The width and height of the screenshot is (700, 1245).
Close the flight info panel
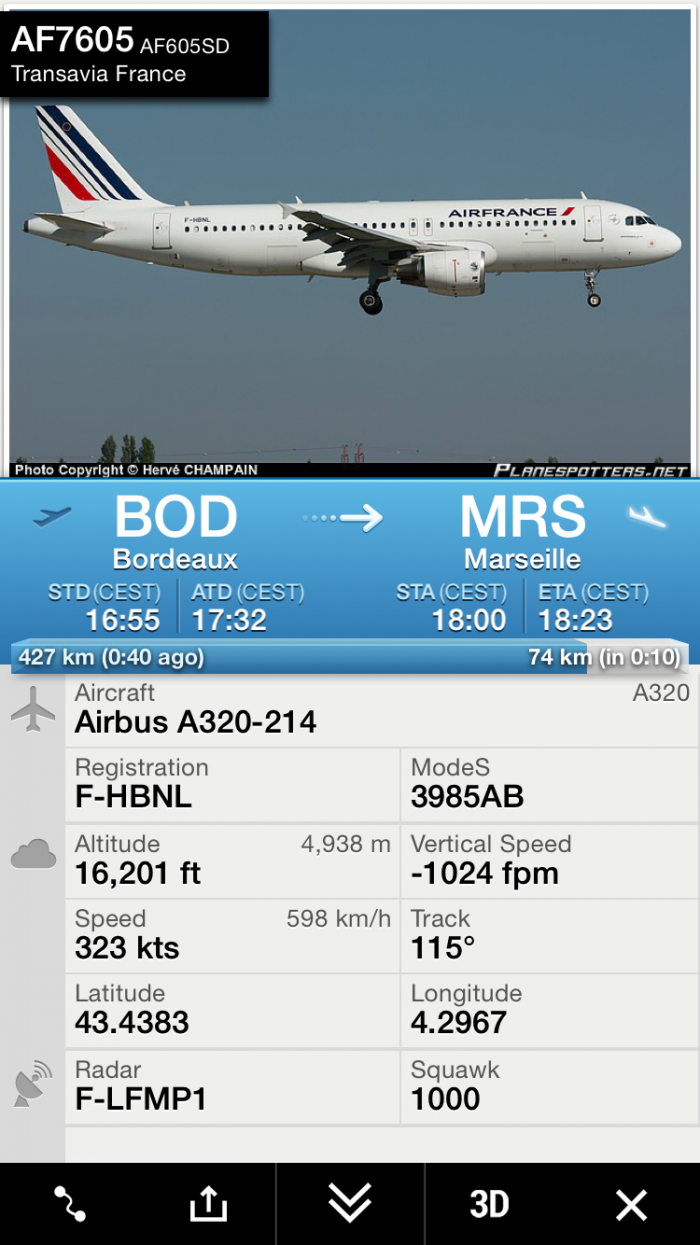(631, 1204)
